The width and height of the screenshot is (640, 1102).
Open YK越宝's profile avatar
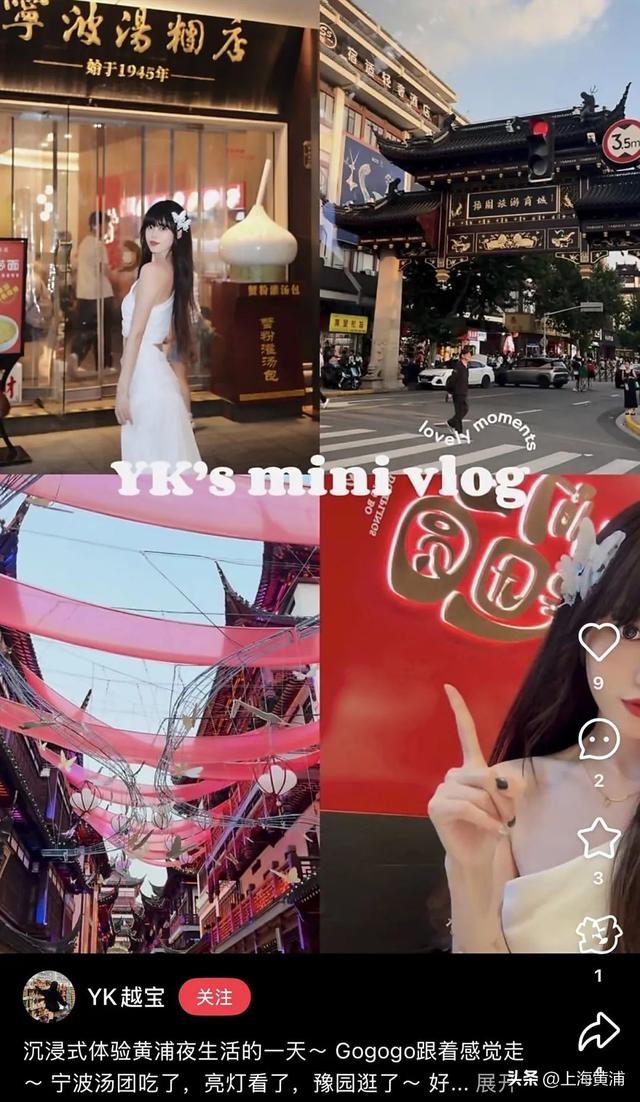coord(48,997)
